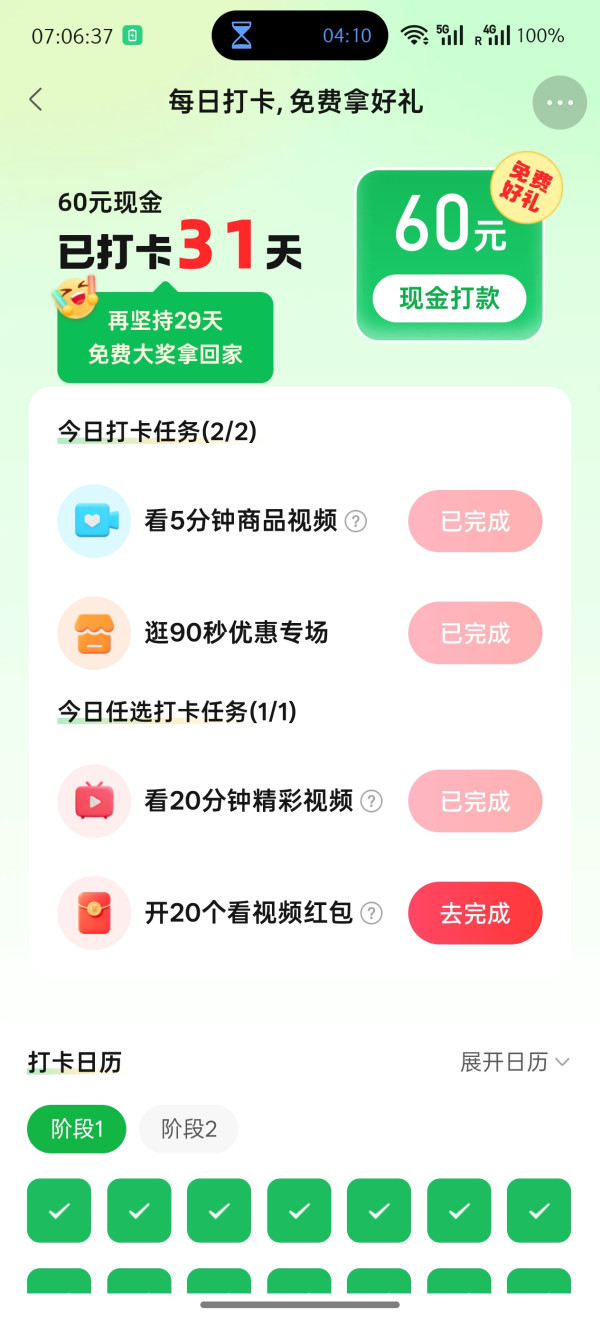Tap 去完成 for 开20个看视频红包
This screenshot has height=1320, width=600.
(475, 913)
